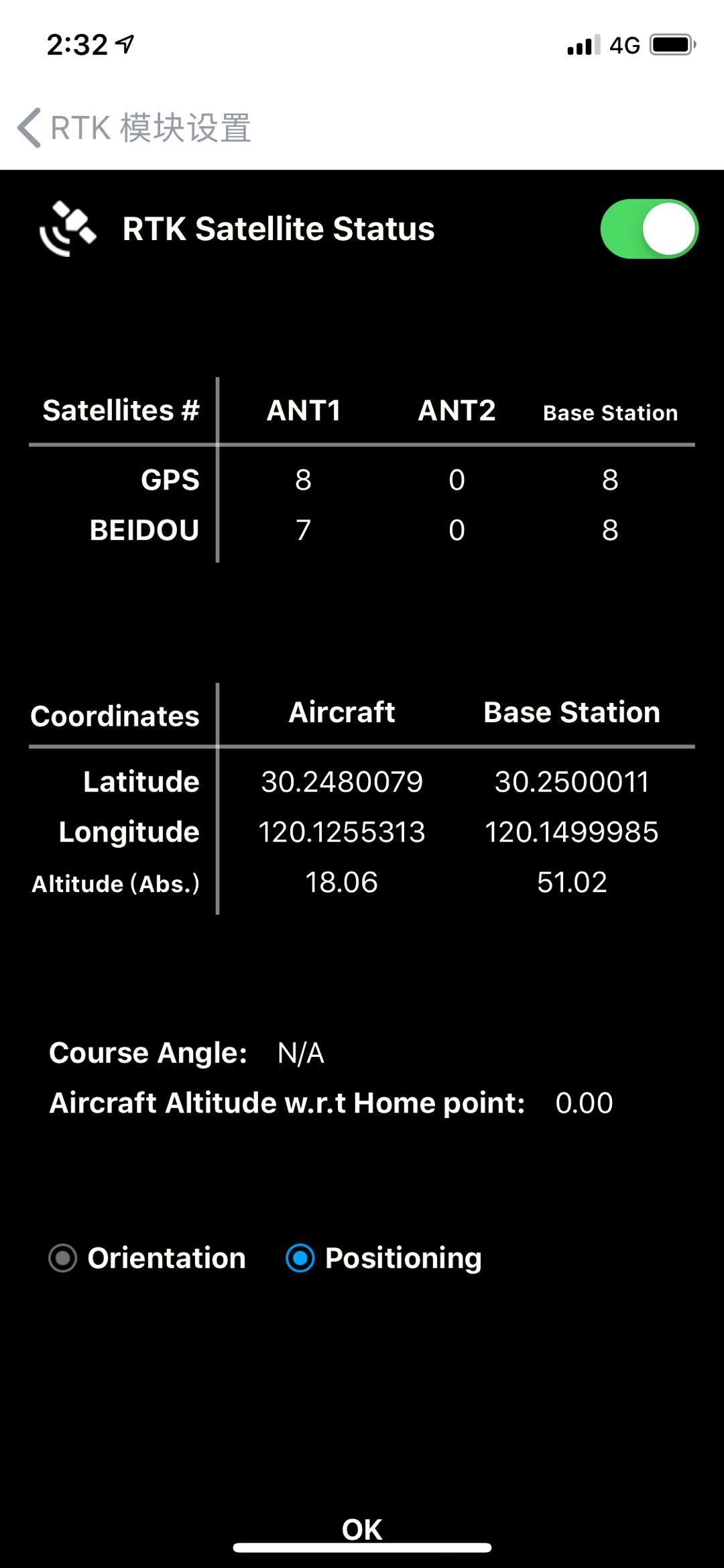Image resolution: width=724 pixels, height=1568 pixels.
Task: Select the Orientation mode option
Action: click(x=147, y=1258)
